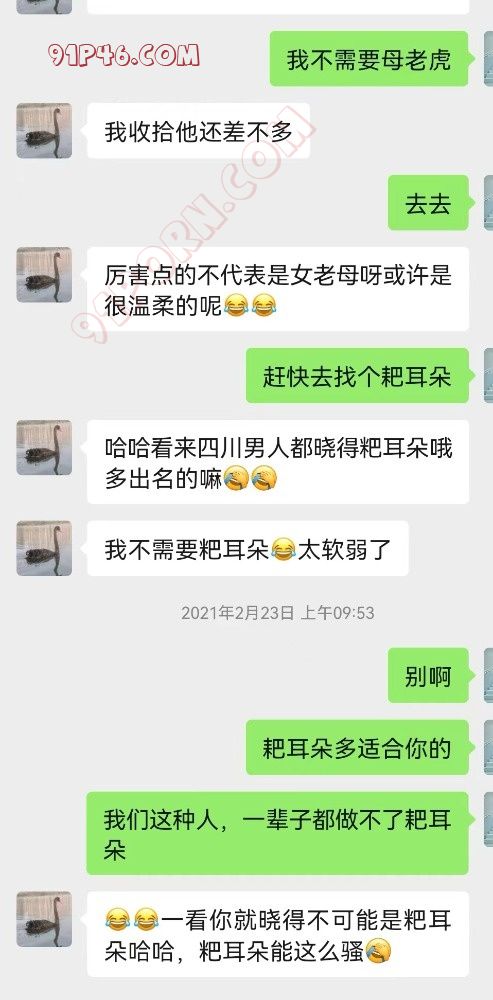
Task: Tap the swan avatar next to 厉害点的不代表是女老母呀
Action: tap(44, 275)
